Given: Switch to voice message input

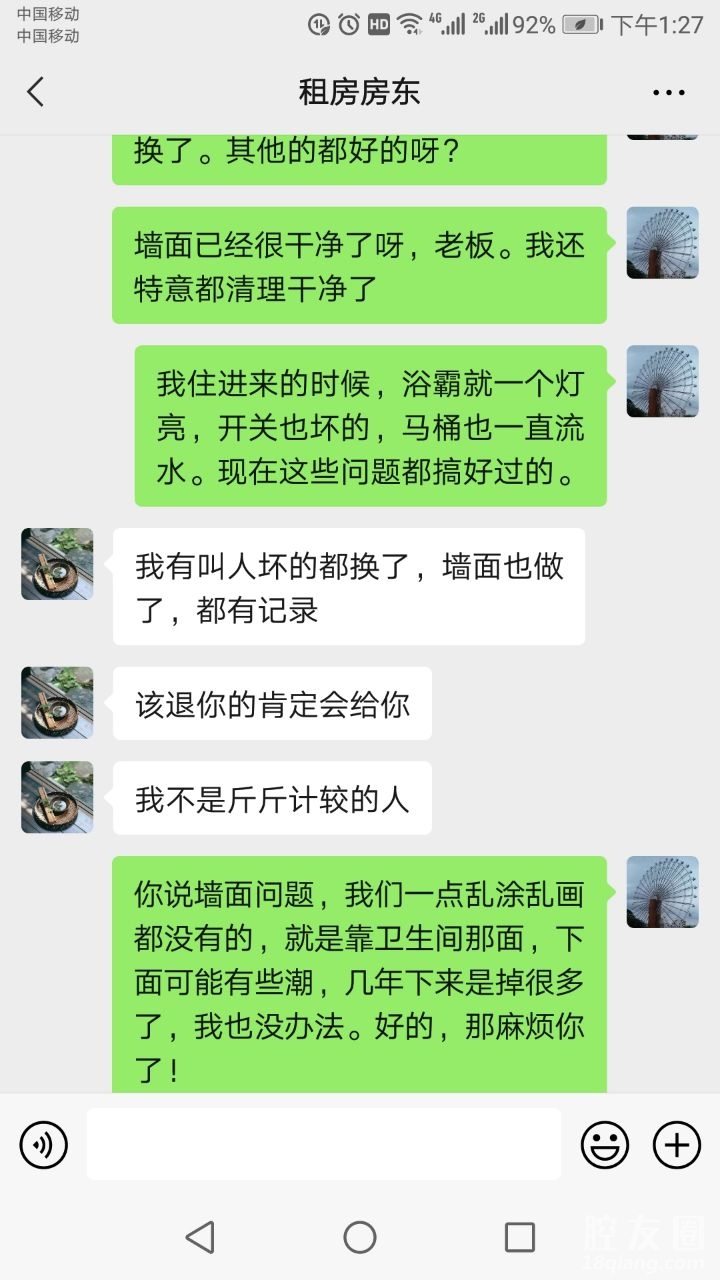Looking at the screenshot, I should (x=44, y=1145).
